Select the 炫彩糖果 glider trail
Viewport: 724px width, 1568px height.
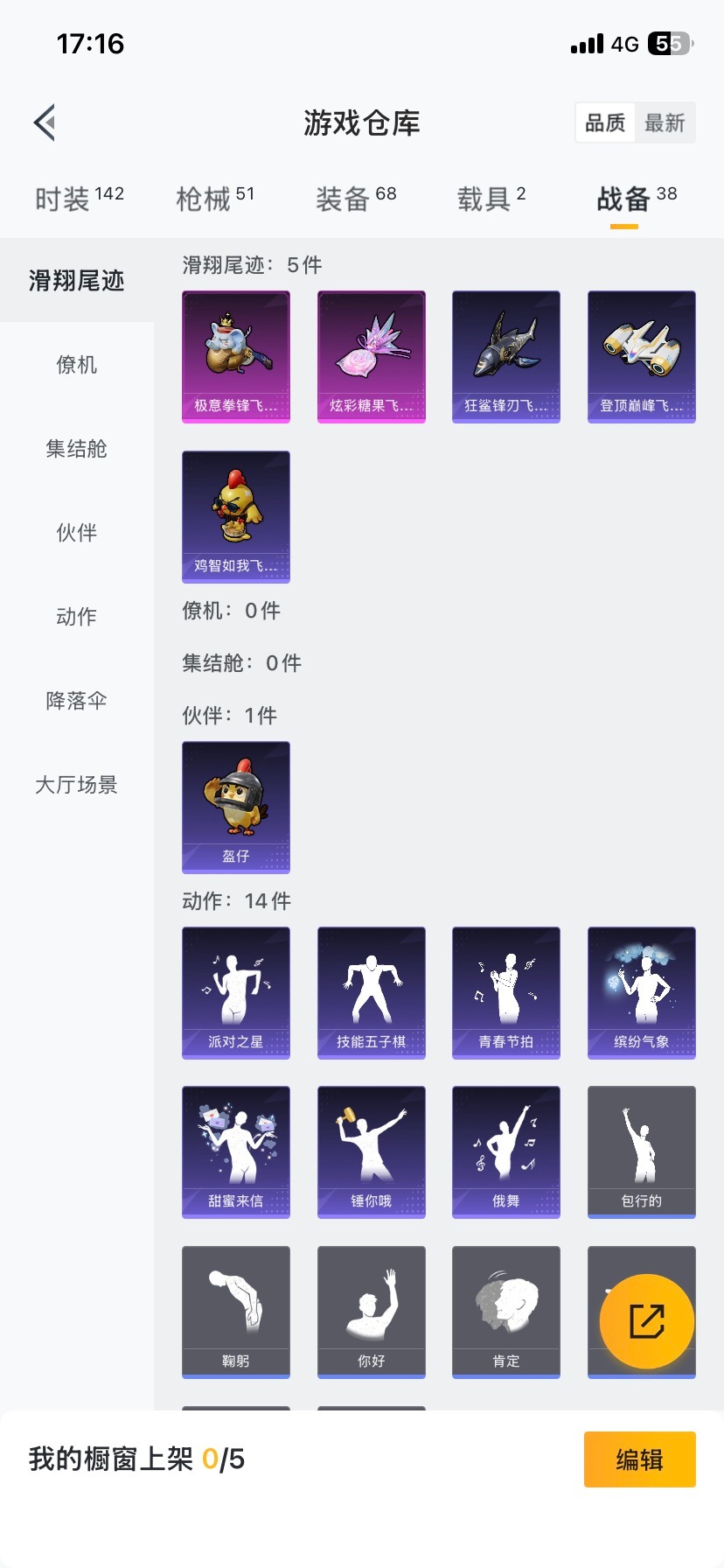pyautogui.click(x=371, y=355)
